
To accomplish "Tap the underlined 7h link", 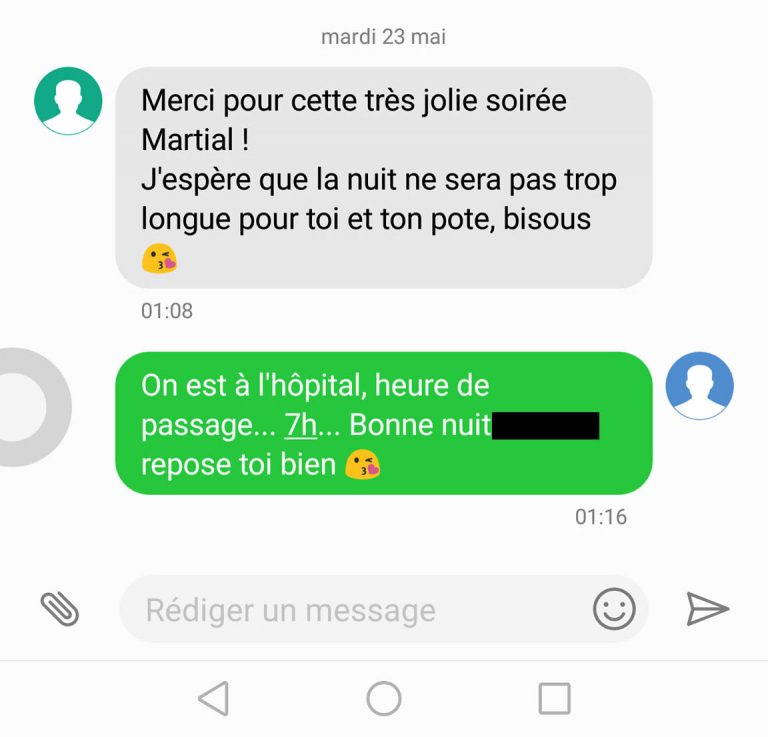I will (300, 425).
